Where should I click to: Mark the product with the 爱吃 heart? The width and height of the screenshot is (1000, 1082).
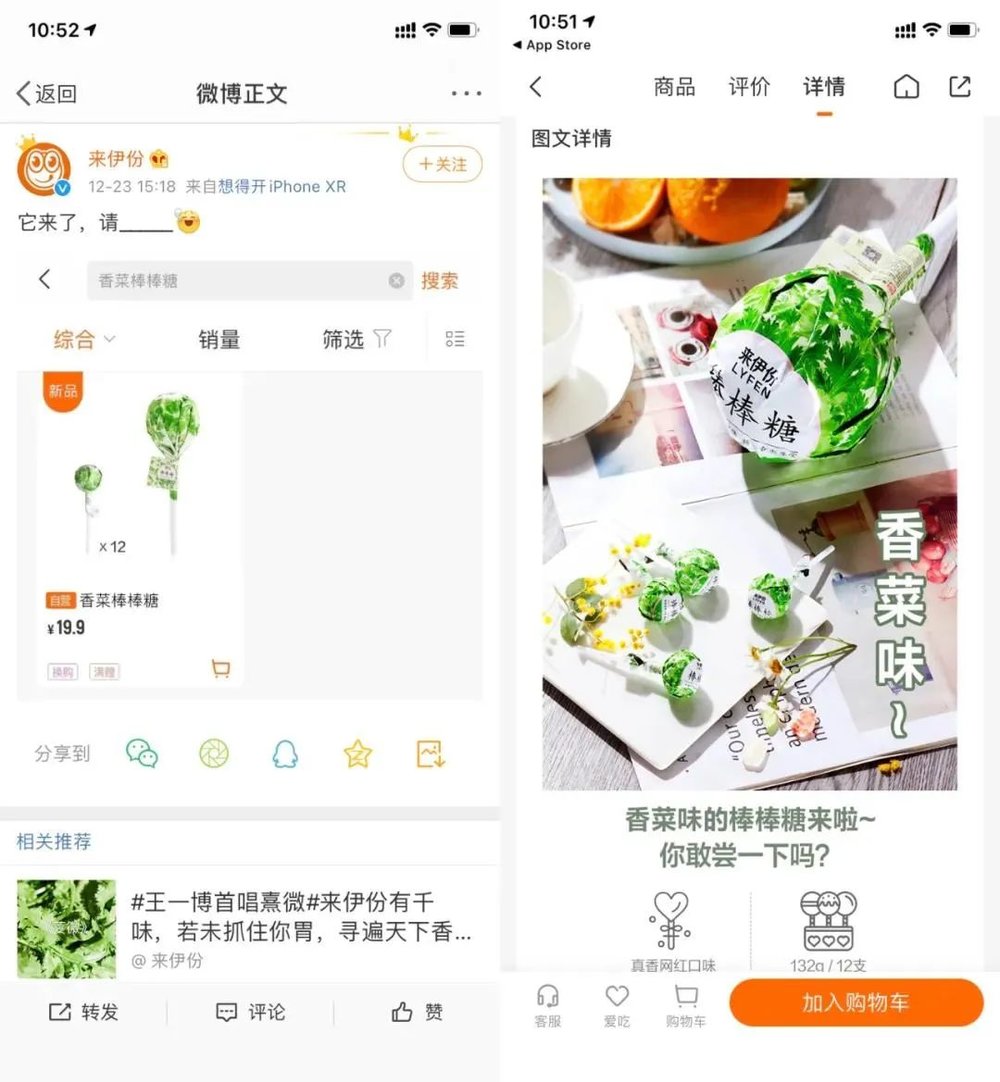click(x=617, y=1004)
